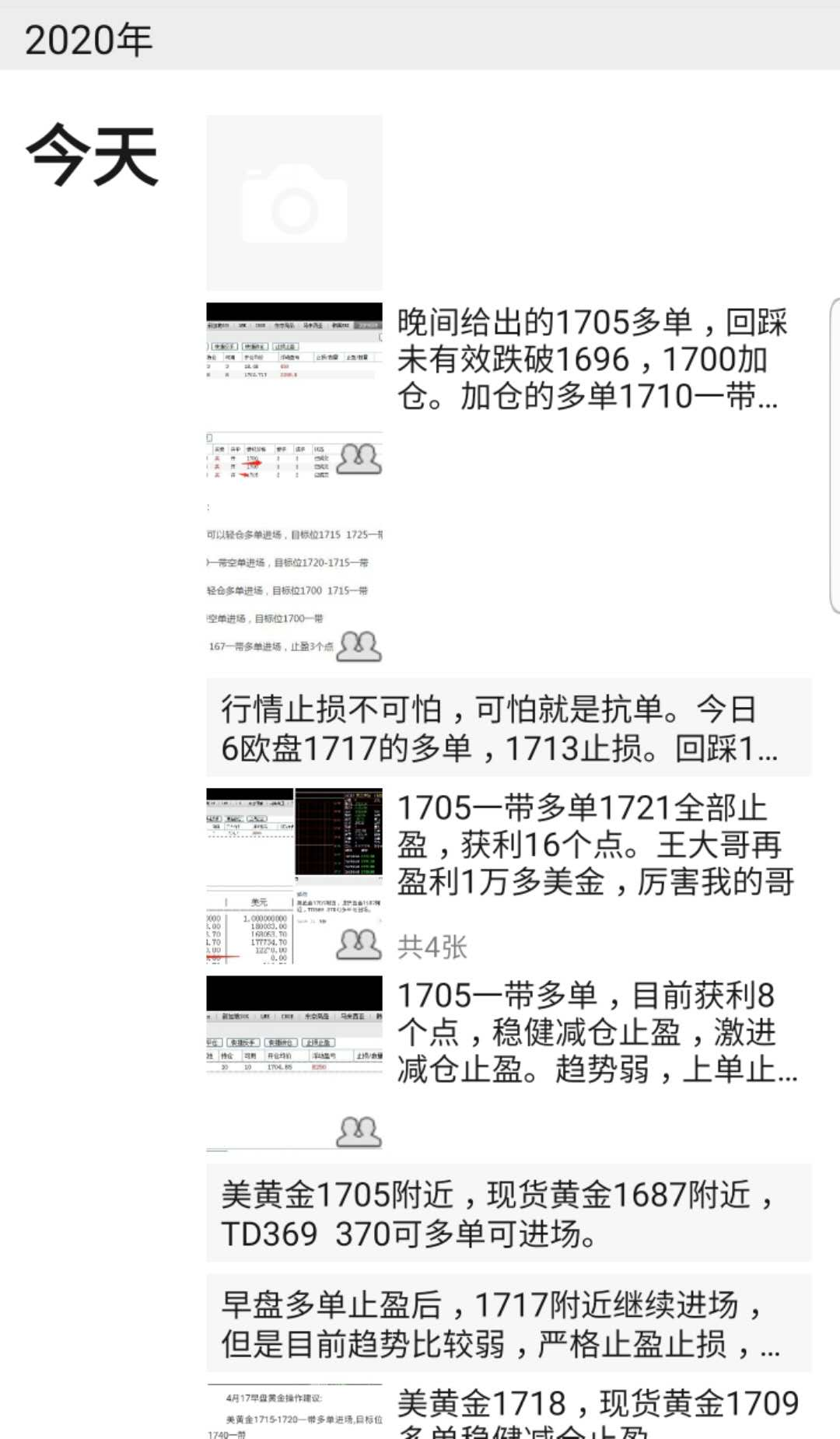Tap the camera tile to post a photo
This screenshot has height=1439, width=840.
(x=294, y=203)
